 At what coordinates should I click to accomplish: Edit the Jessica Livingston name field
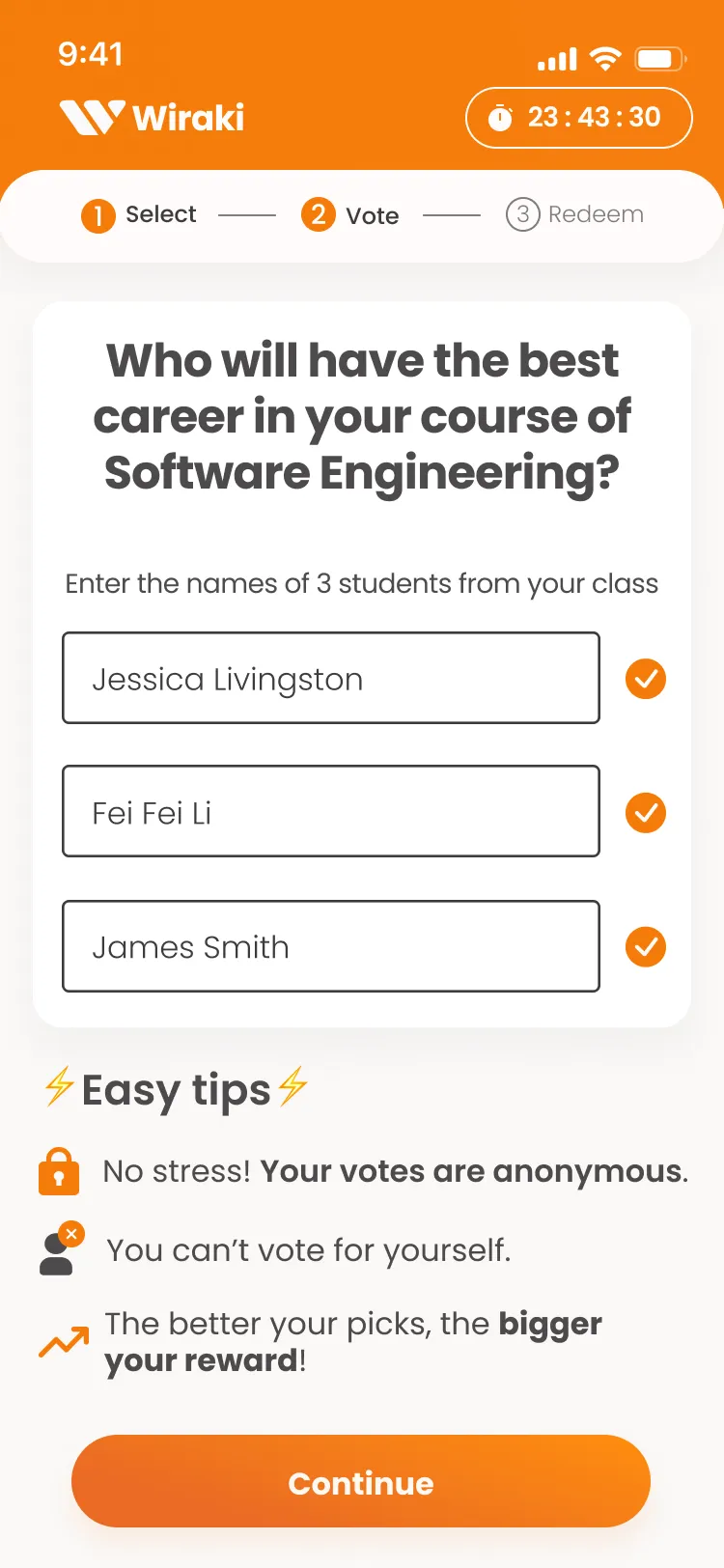[330, 678]
